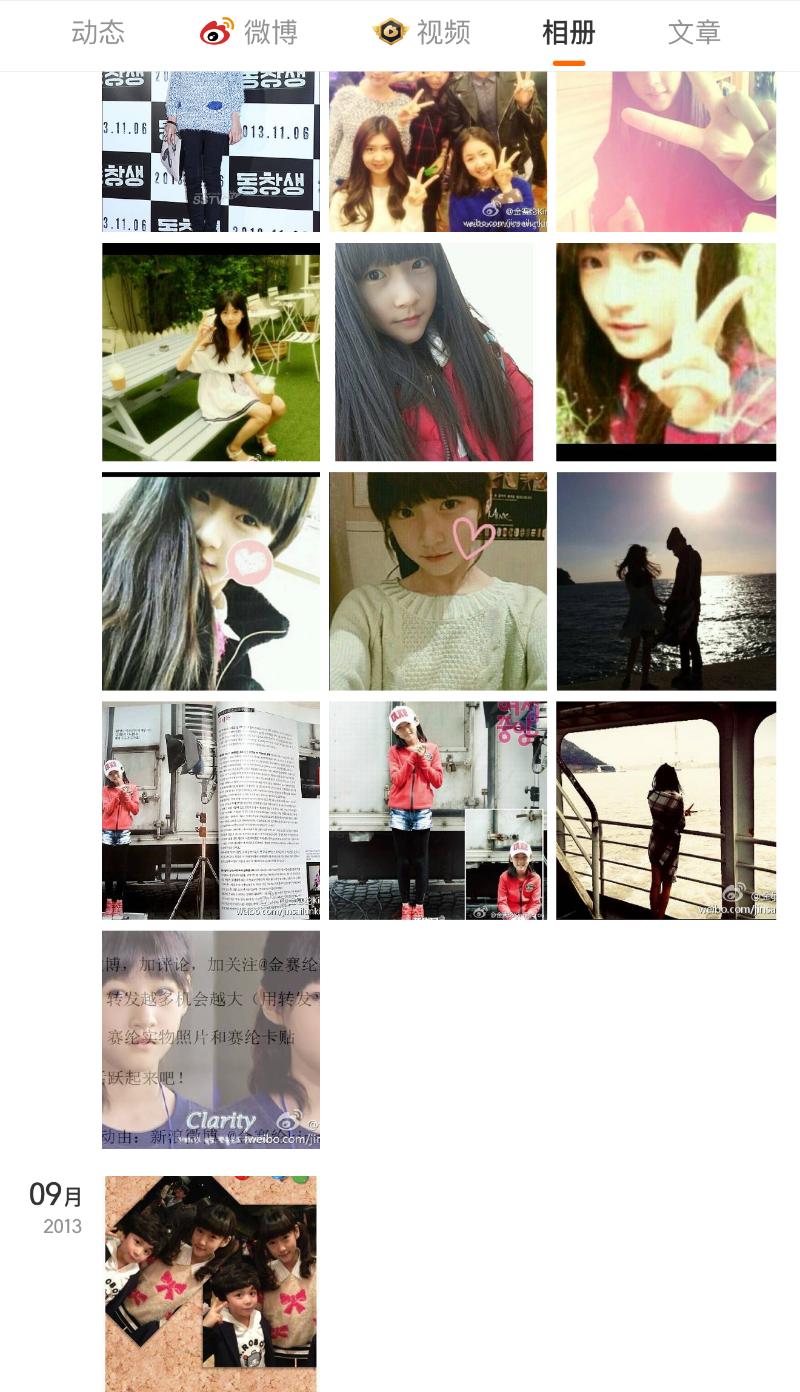Viewport: 800px width, 1392px height.
Task: Switch to the 微博 tab
Action: [249, 33]
